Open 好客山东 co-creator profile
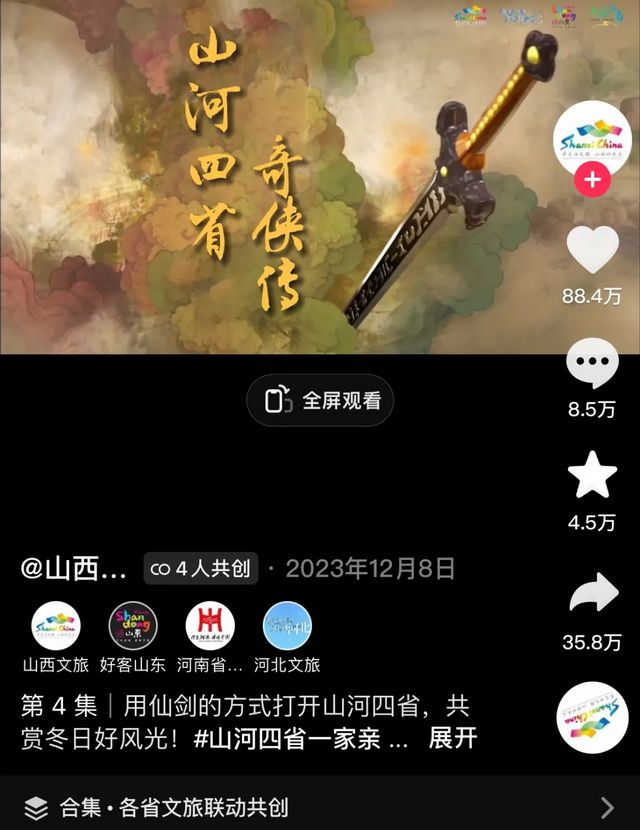The width and height of the screenshot is (640, 830). [132, 626]
